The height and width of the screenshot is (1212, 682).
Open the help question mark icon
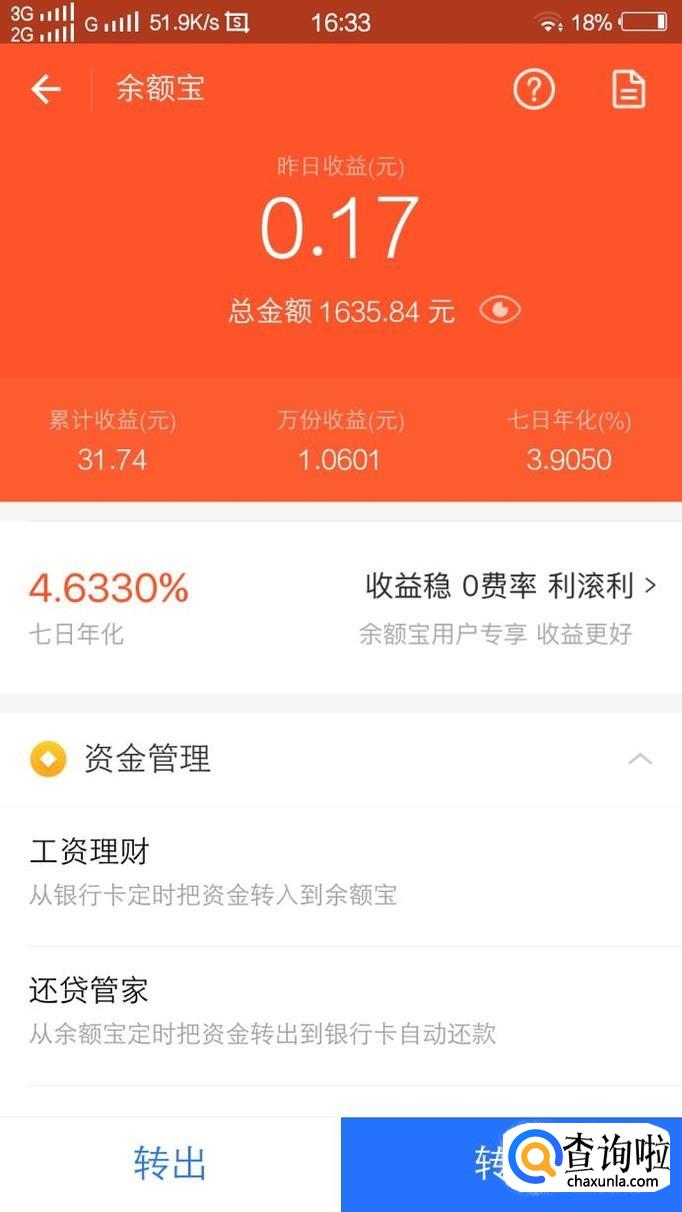[x=534, y=90]
